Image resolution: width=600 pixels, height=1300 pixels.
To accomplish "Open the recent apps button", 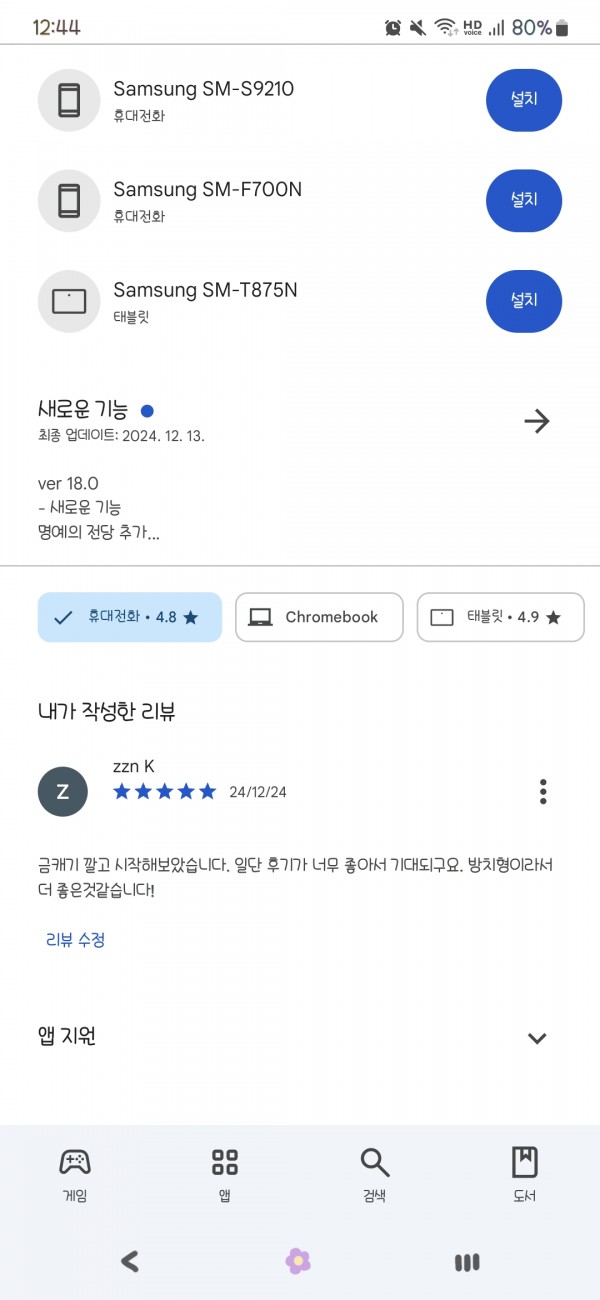I will pos(467,1262).
